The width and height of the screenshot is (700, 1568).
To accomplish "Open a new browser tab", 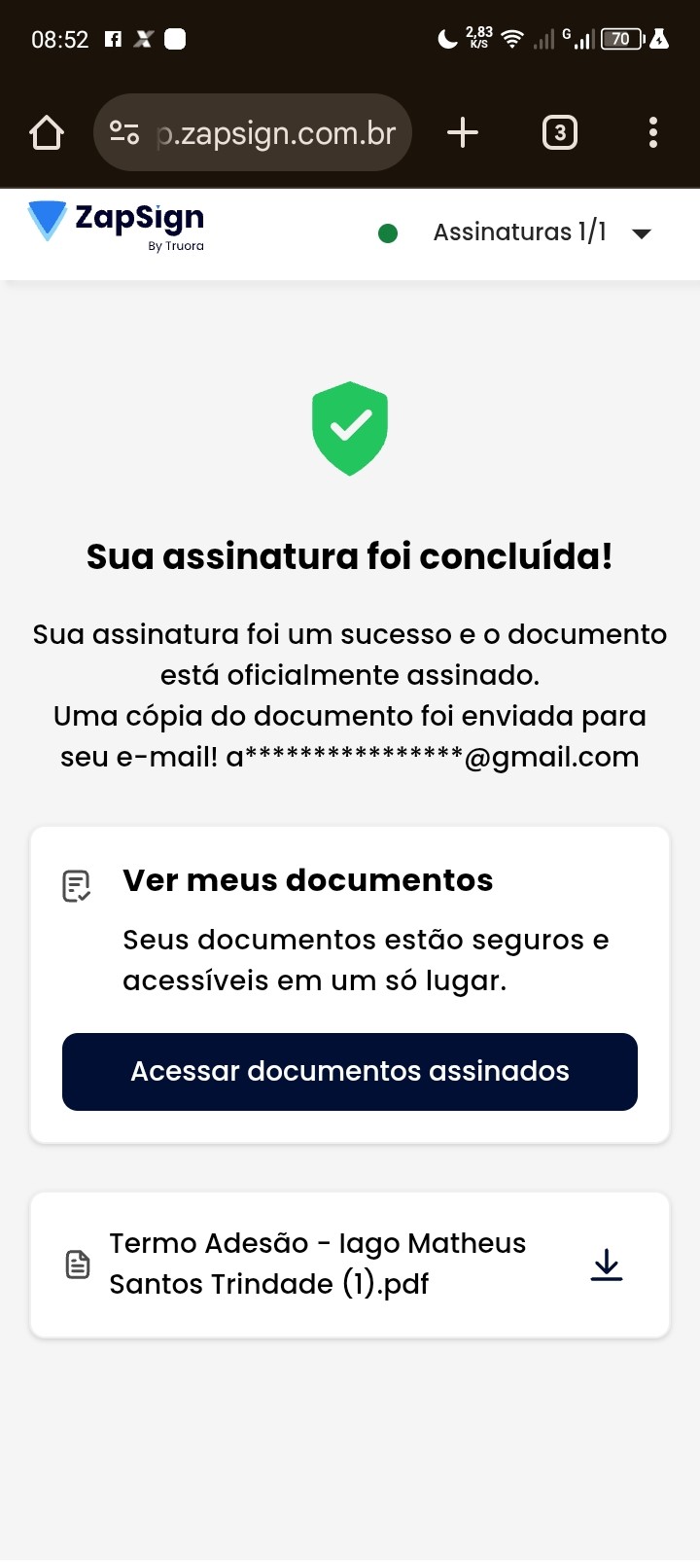I will tap(463, 132).
